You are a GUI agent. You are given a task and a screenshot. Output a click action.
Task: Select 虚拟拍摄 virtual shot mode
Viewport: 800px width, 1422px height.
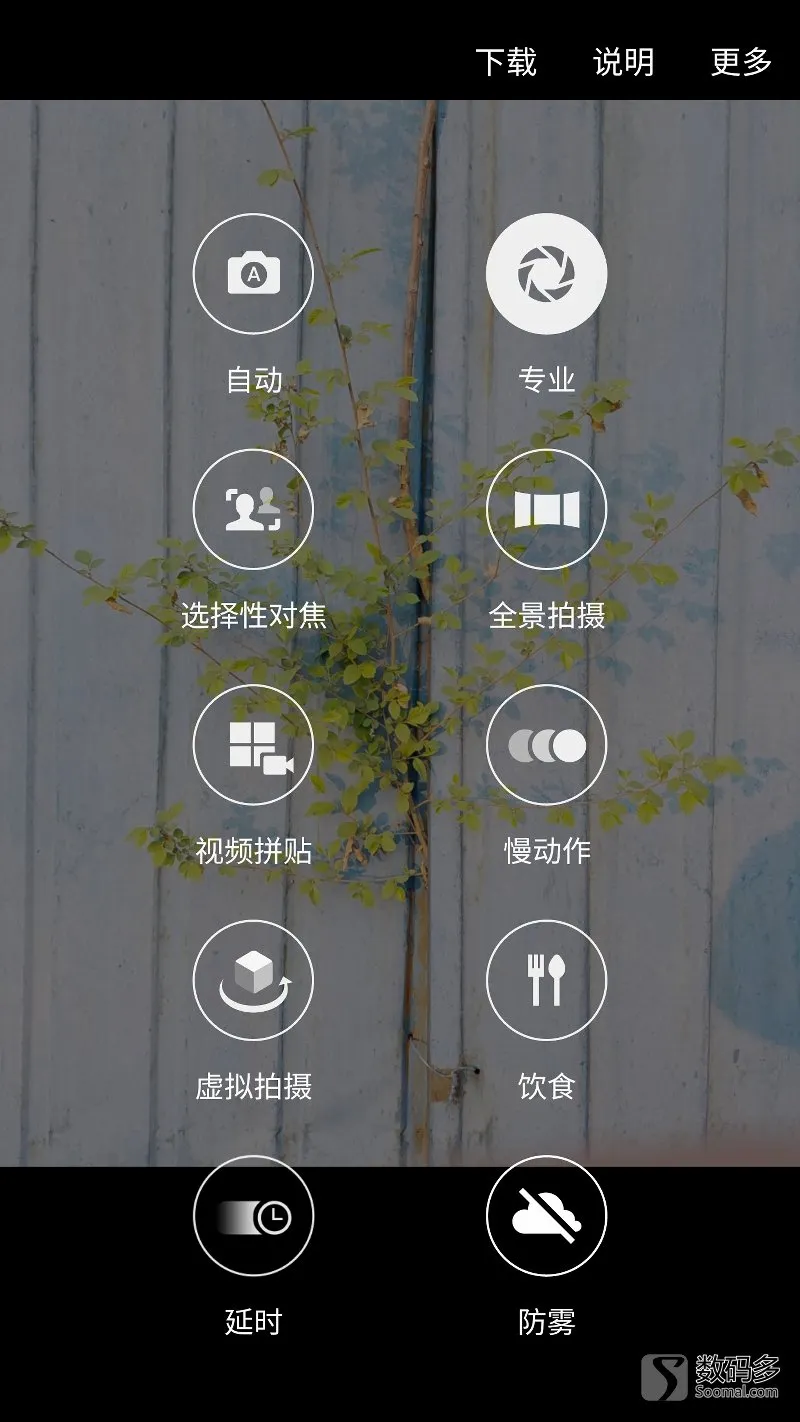[x=253, y=981]
